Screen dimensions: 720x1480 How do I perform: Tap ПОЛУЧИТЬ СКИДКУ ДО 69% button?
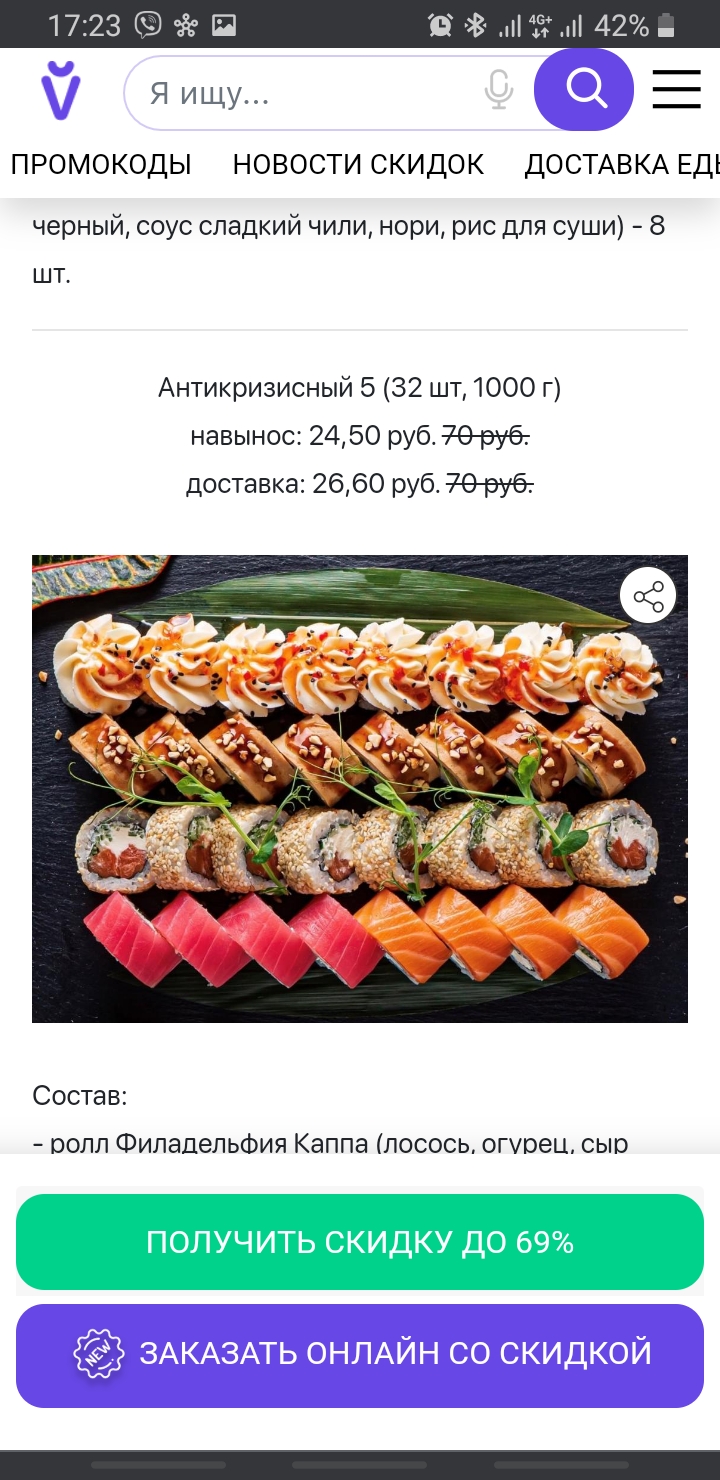click(x=360, y=1242)
